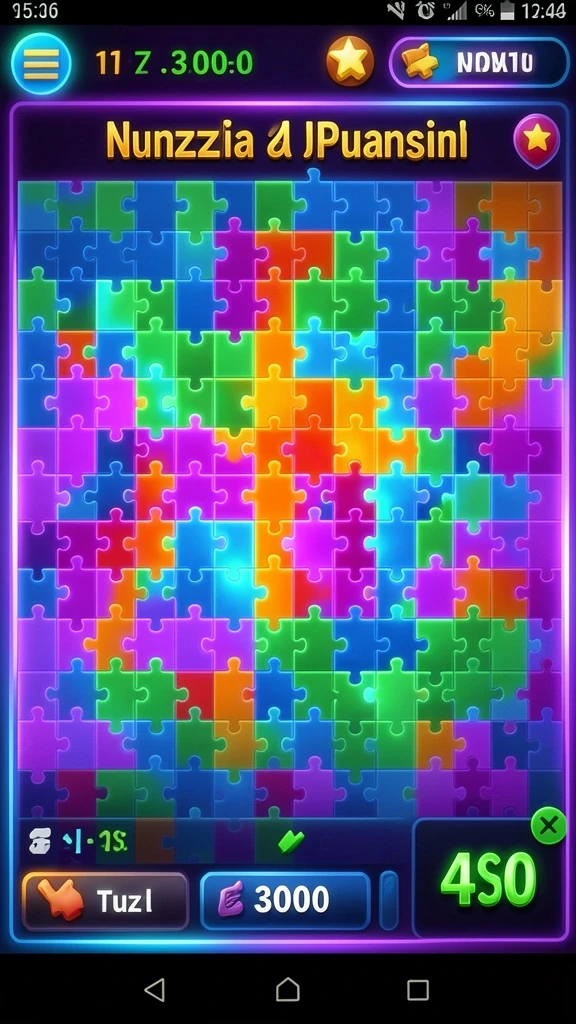Return to the home screen

pos(288,990)
